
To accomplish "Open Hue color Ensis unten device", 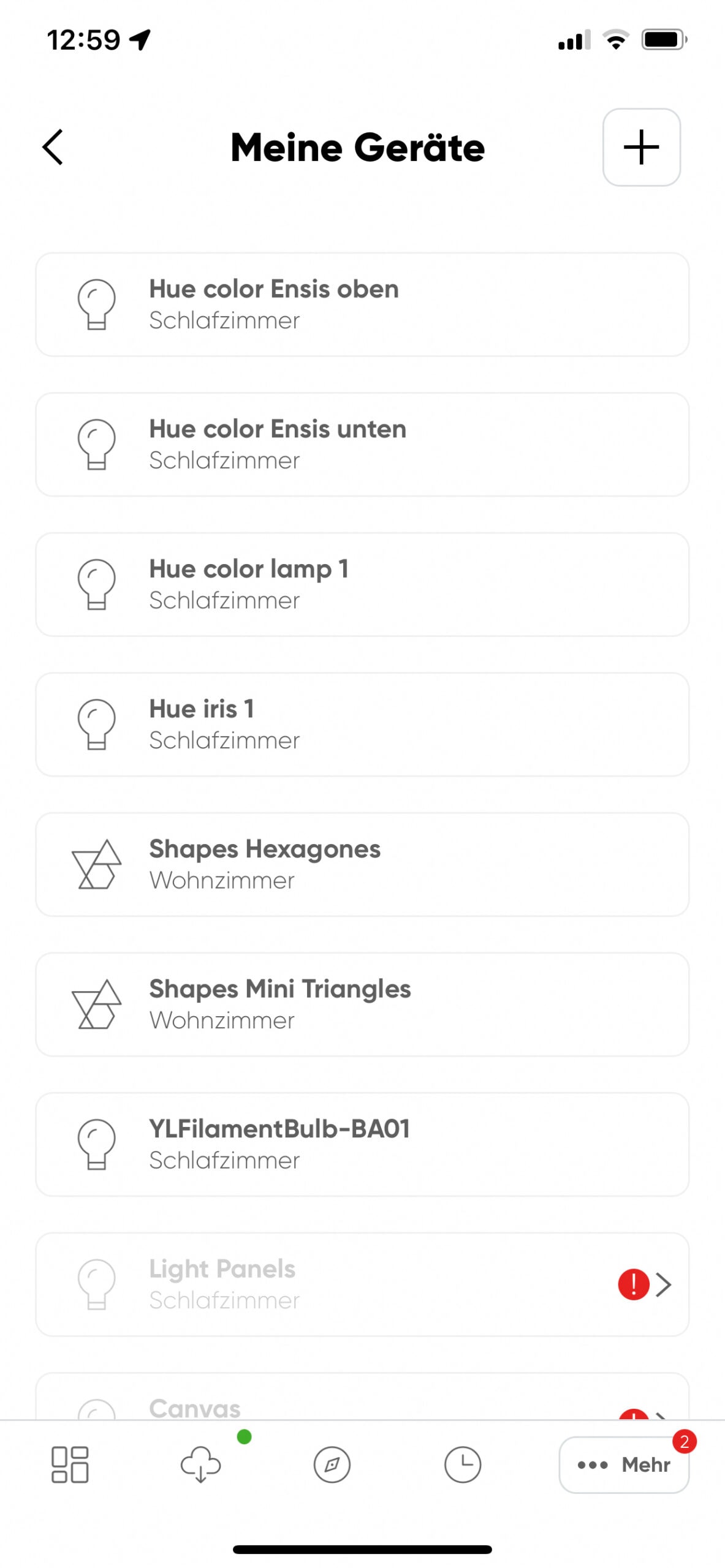I will (362, 445).
